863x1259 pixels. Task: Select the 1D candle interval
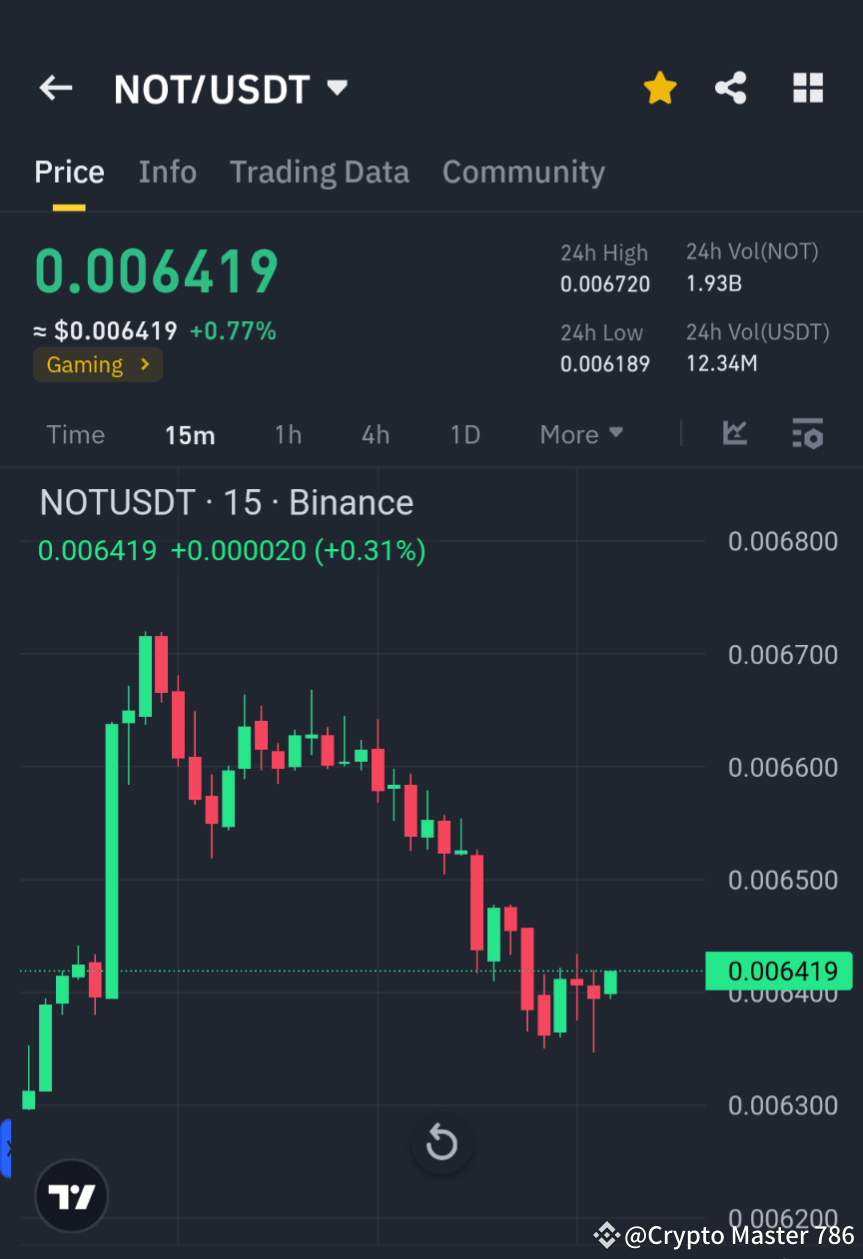click(x=465, y=434)
